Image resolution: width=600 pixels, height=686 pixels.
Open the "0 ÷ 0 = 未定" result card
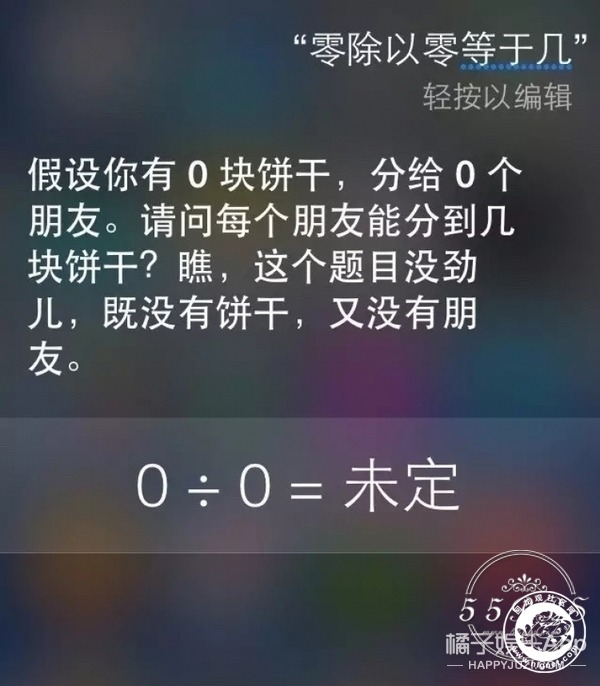coord(299,487)
